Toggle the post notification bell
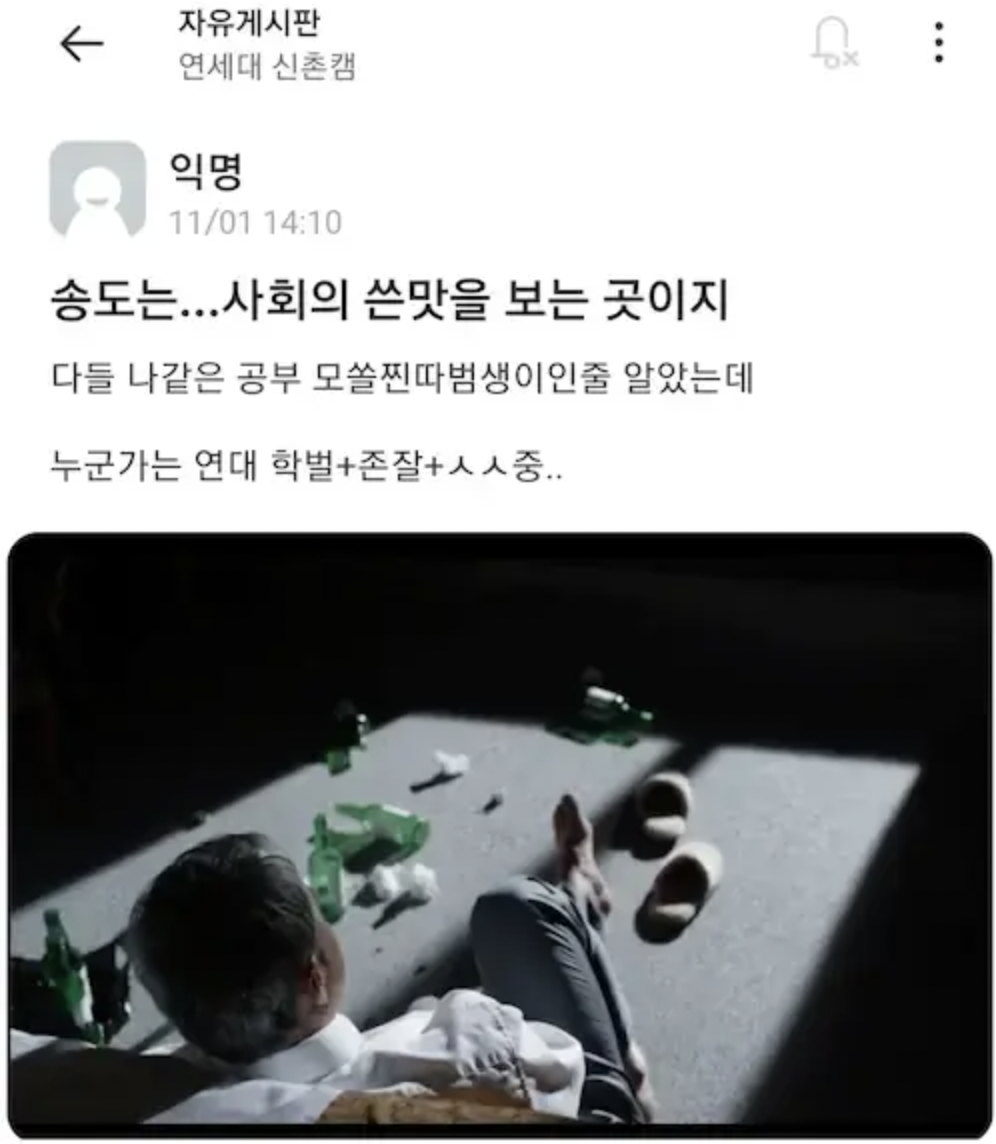This screenshot has width=996, height=1144. (833, 45)
